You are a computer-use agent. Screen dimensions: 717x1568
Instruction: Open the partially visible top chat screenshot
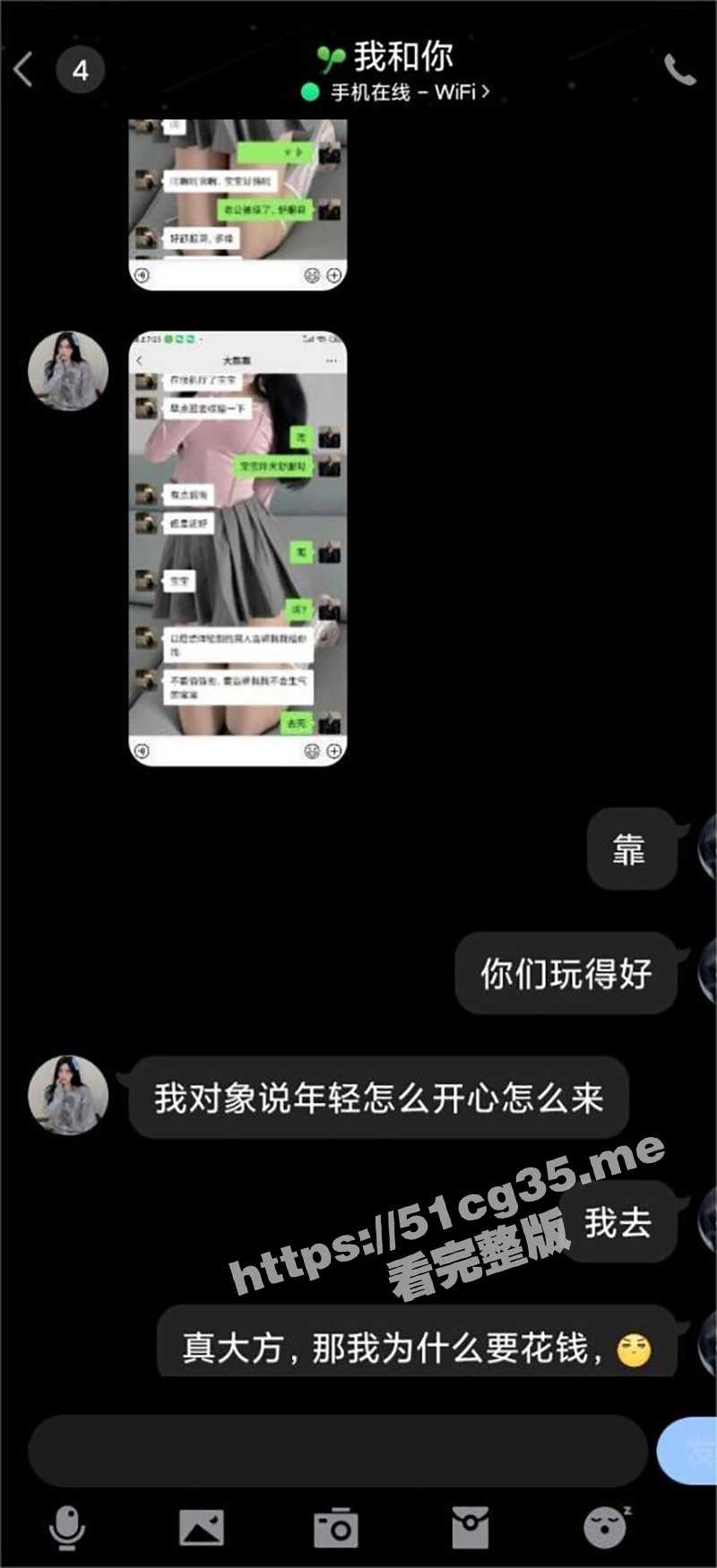(x=238, y=204)
